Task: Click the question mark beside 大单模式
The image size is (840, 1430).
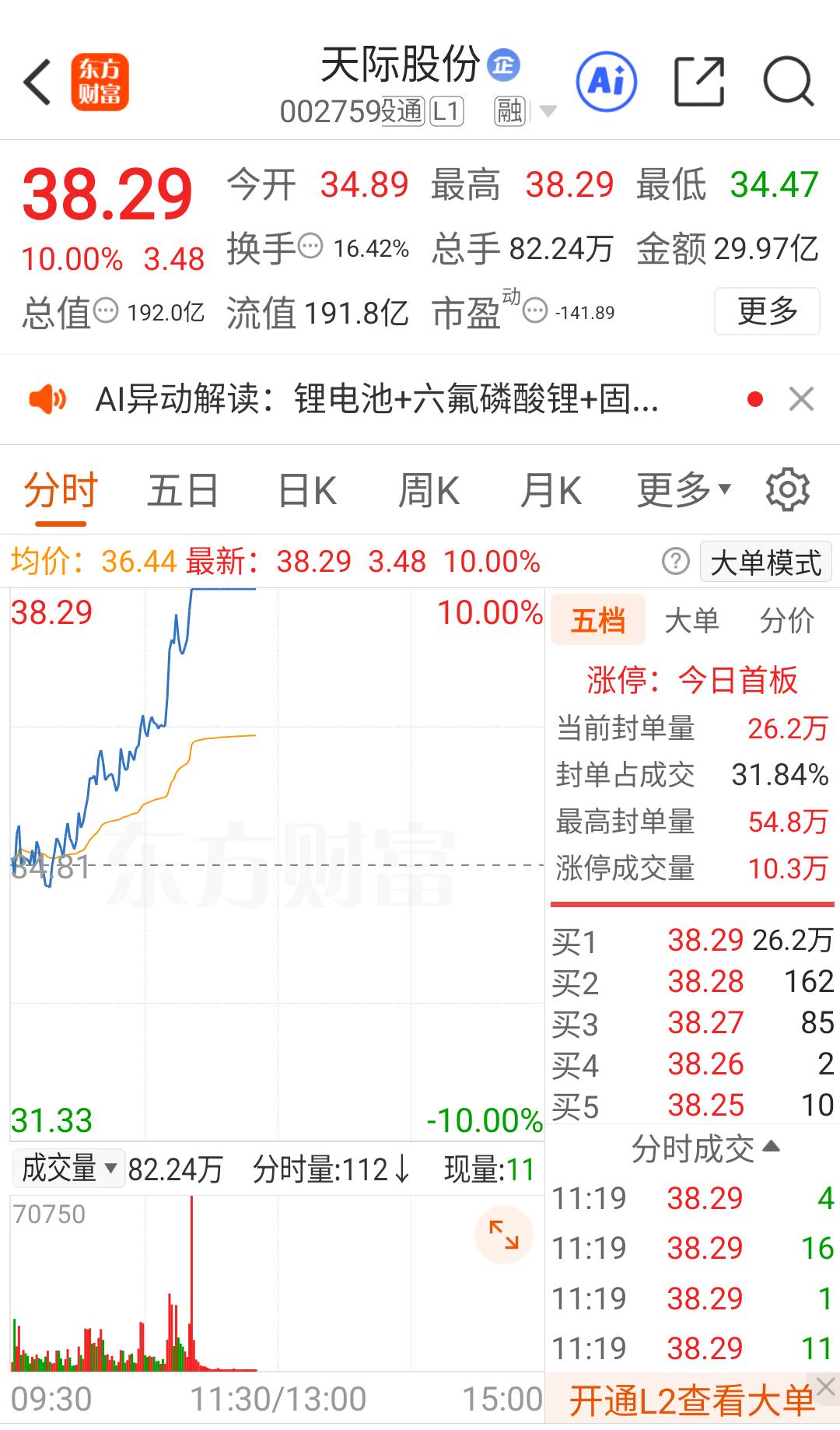Action: pyautogui.click(x=676, y=560)
